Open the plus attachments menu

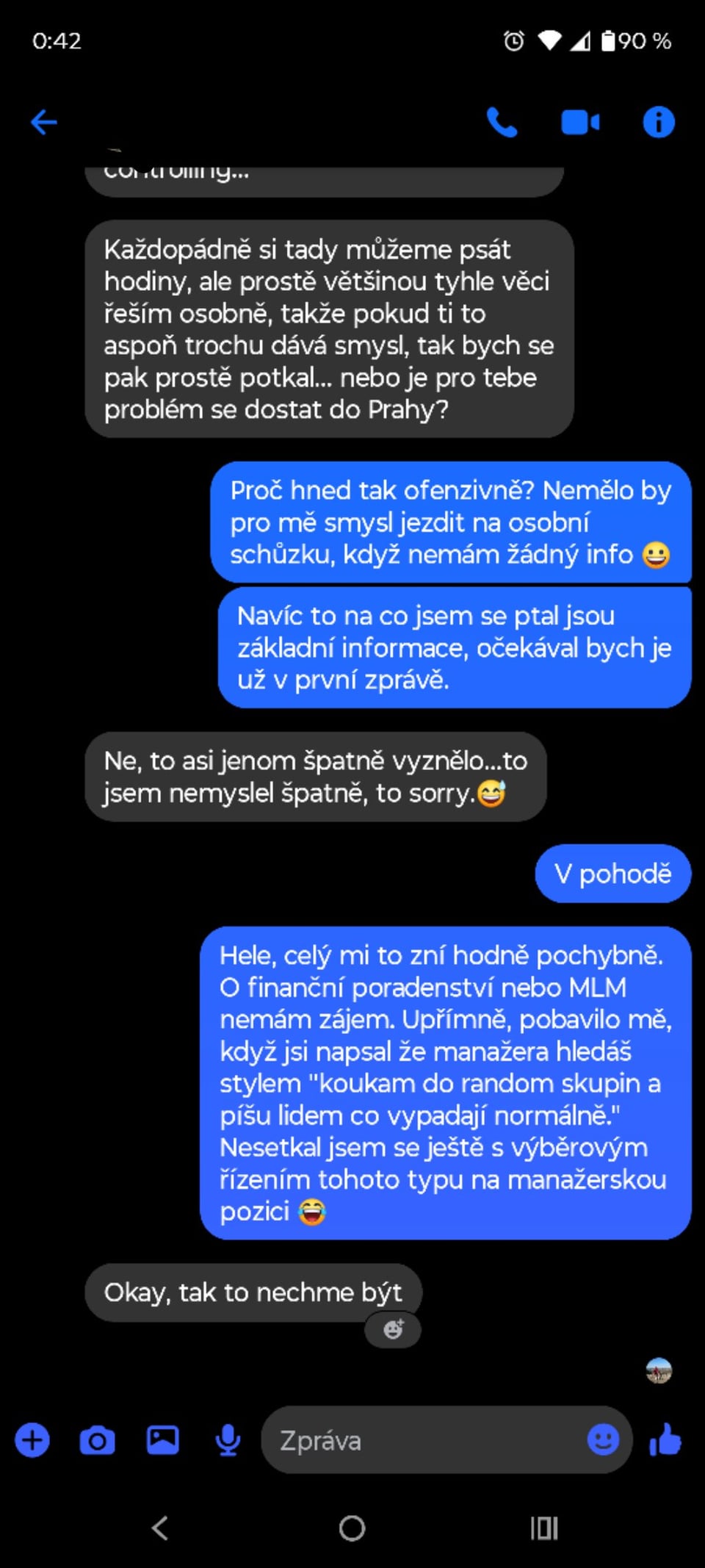click(x=32, y=1440)
